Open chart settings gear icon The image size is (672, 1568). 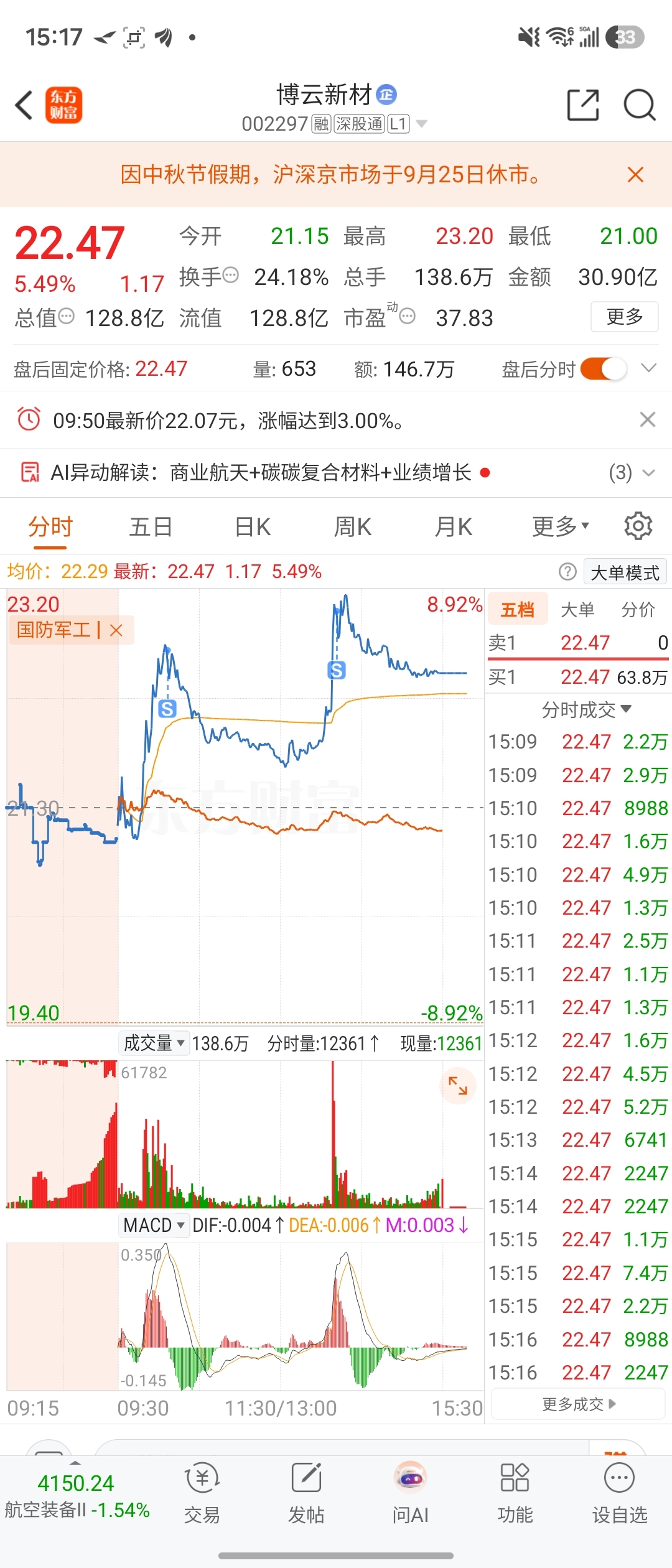point(638,526)
